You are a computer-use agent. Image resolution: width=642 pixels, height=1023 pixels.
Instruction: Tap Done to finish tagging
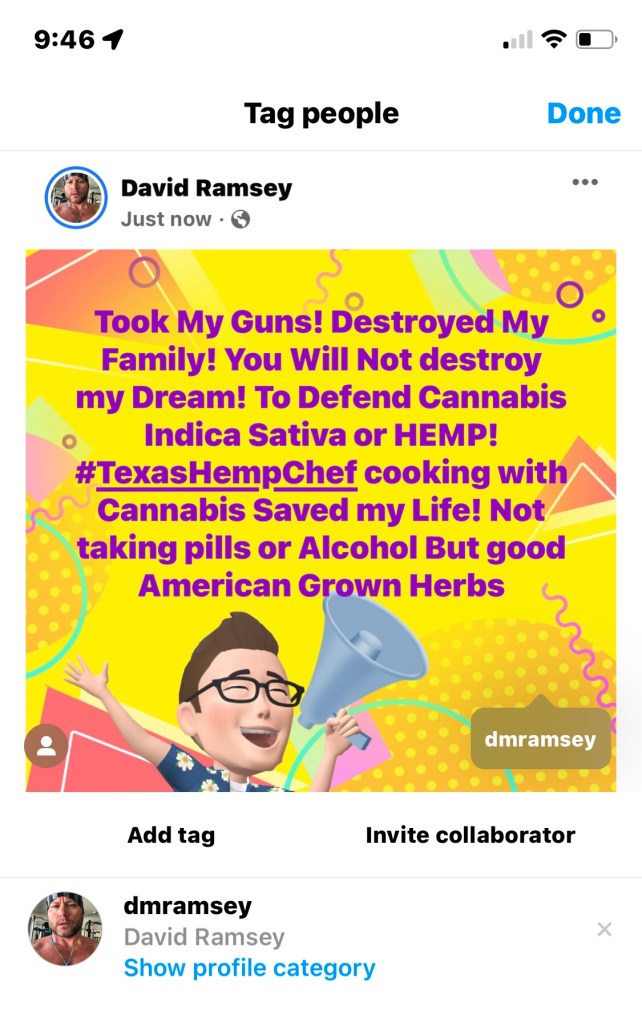tap(583, 114)
